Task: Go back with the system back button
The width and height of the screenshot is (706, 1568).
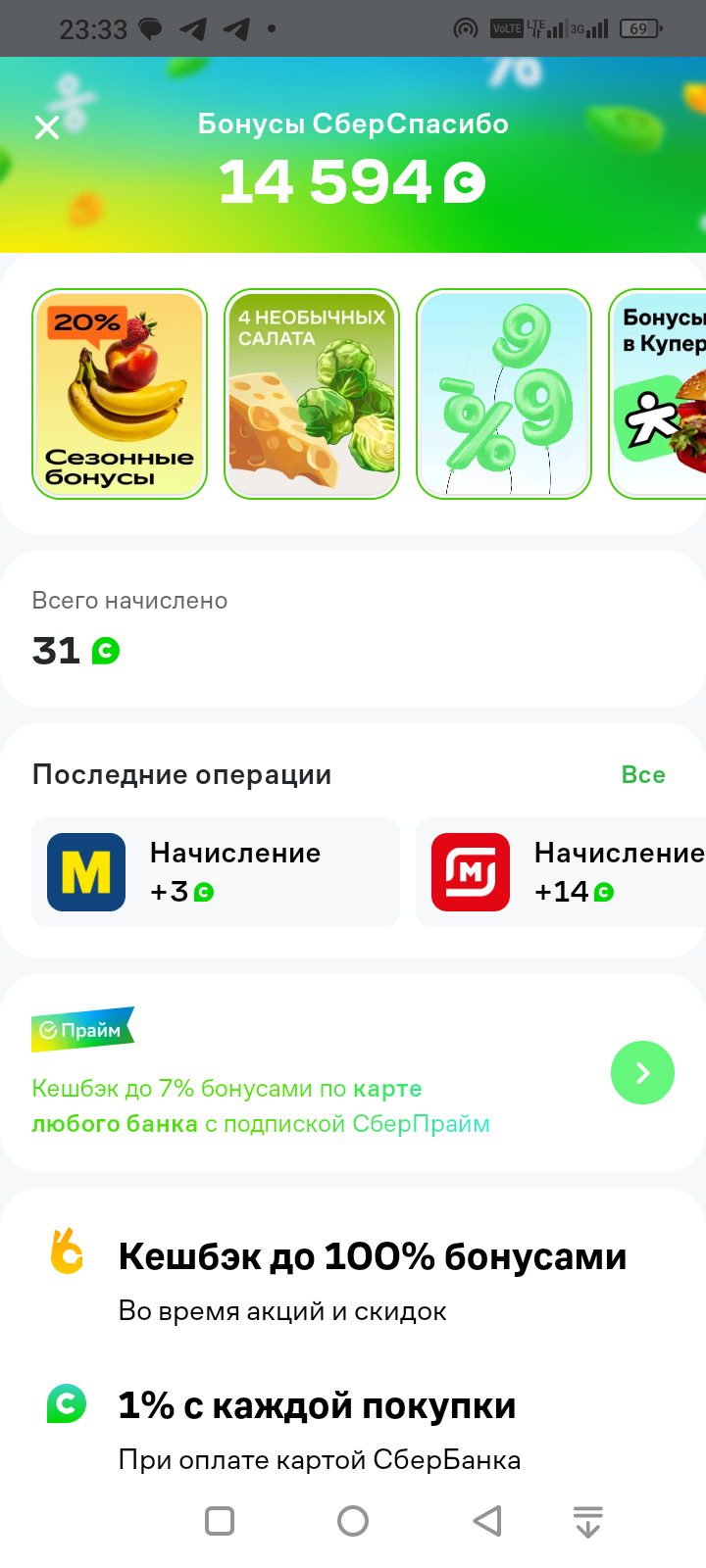Action: pos(487,1521)
